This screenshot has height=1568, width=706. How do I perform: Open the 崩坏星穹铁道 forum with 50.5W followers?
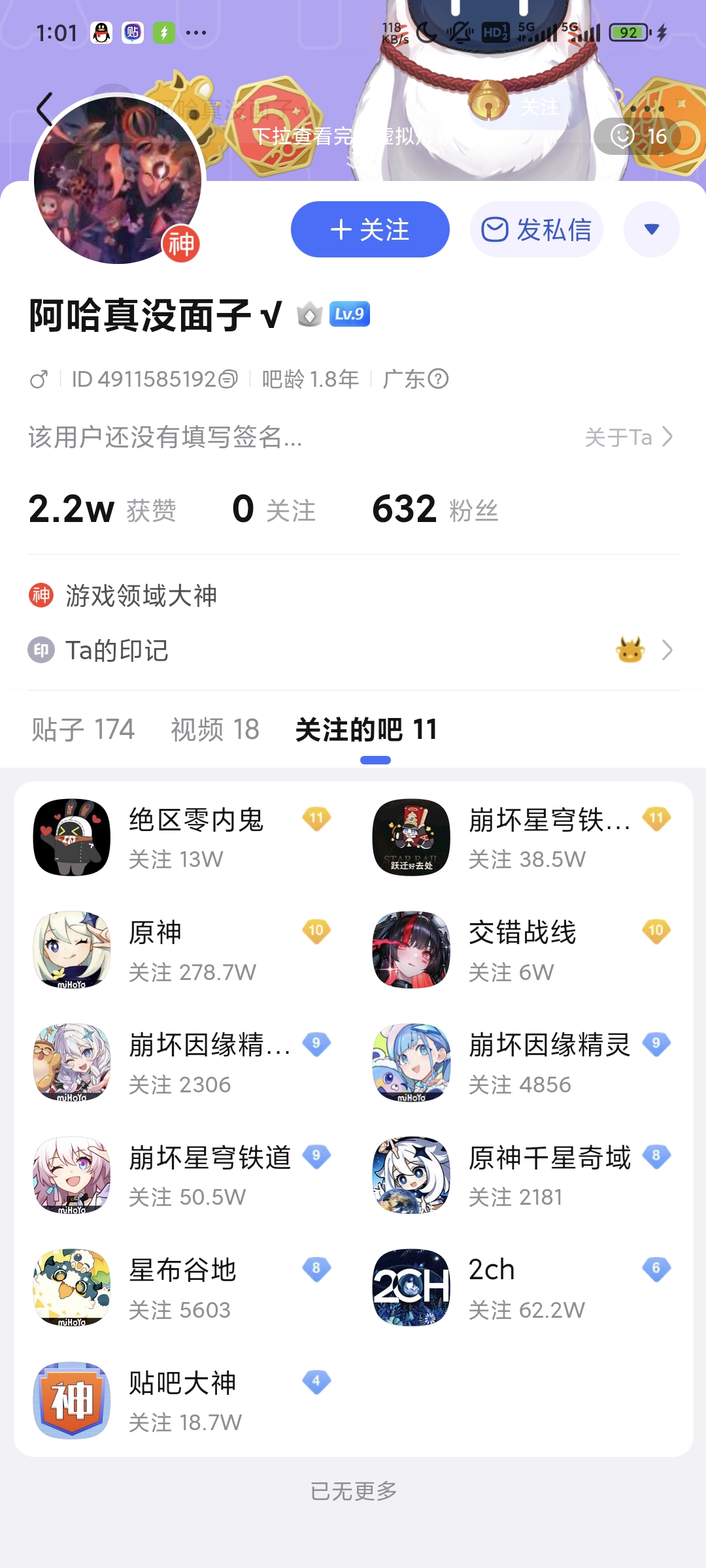tap(183, 1175)
